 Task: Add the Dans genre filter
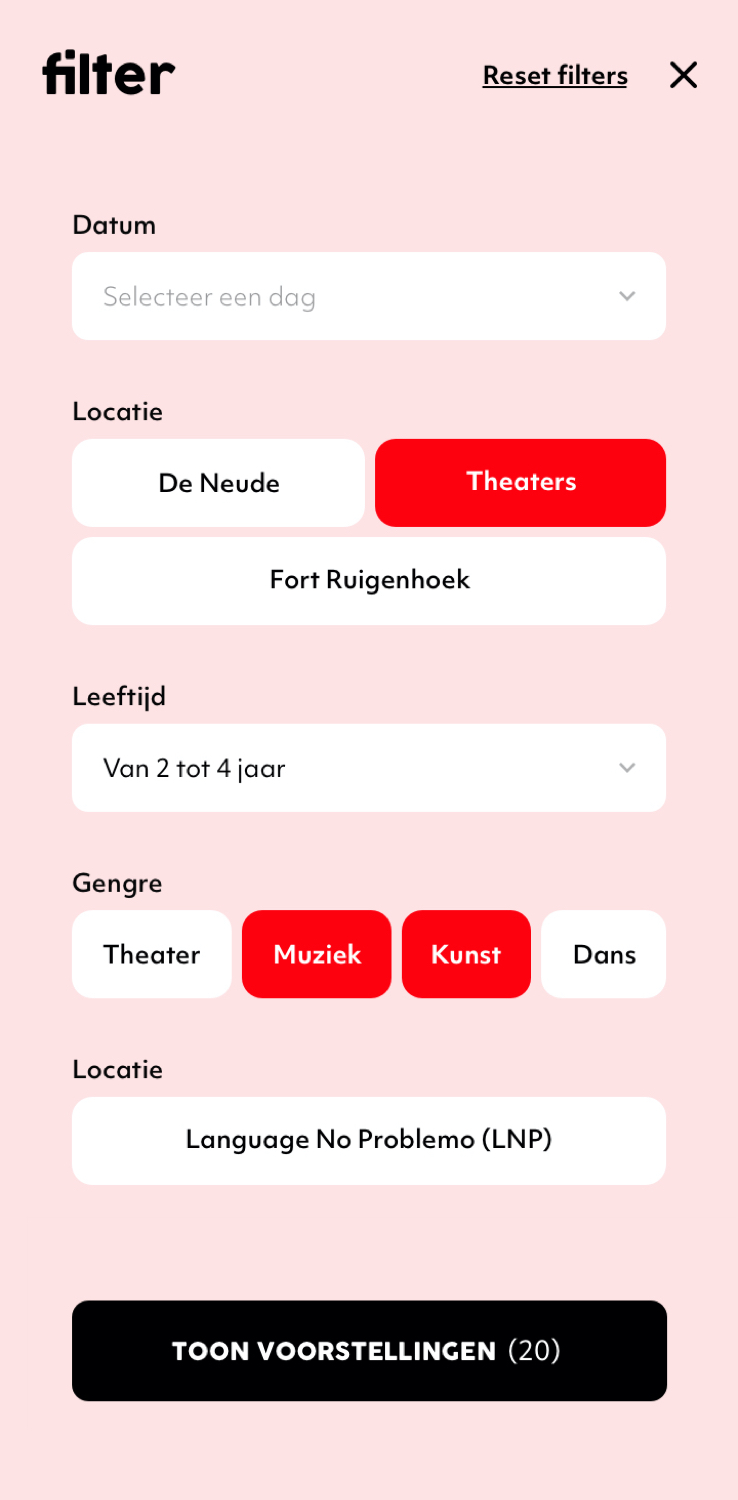tap(604, 954)
